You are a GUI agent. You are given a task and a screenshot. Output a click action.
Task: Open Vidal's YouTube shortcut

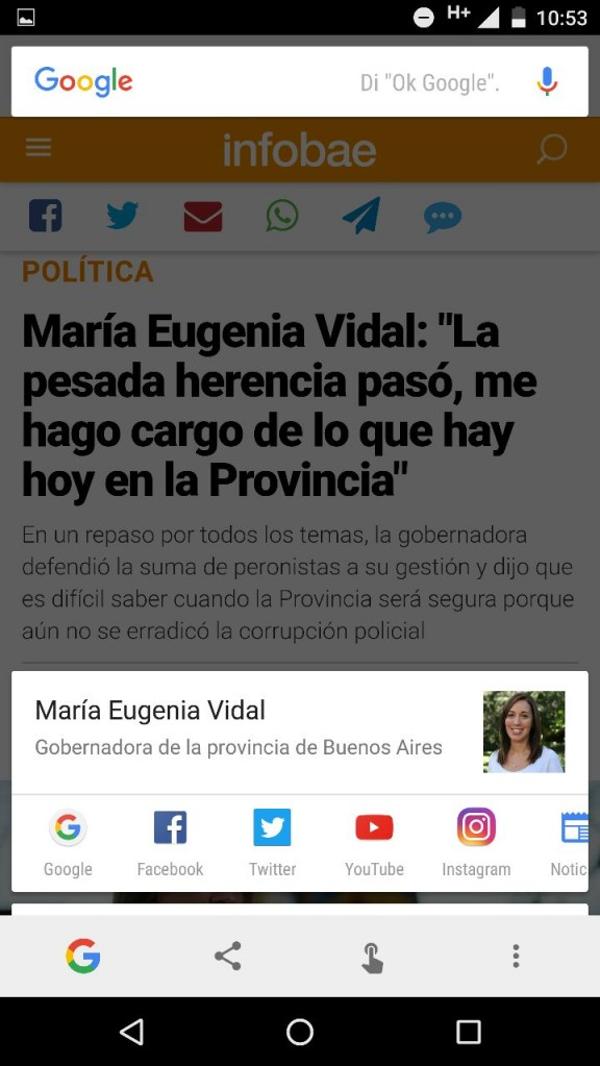coord(374,841)
